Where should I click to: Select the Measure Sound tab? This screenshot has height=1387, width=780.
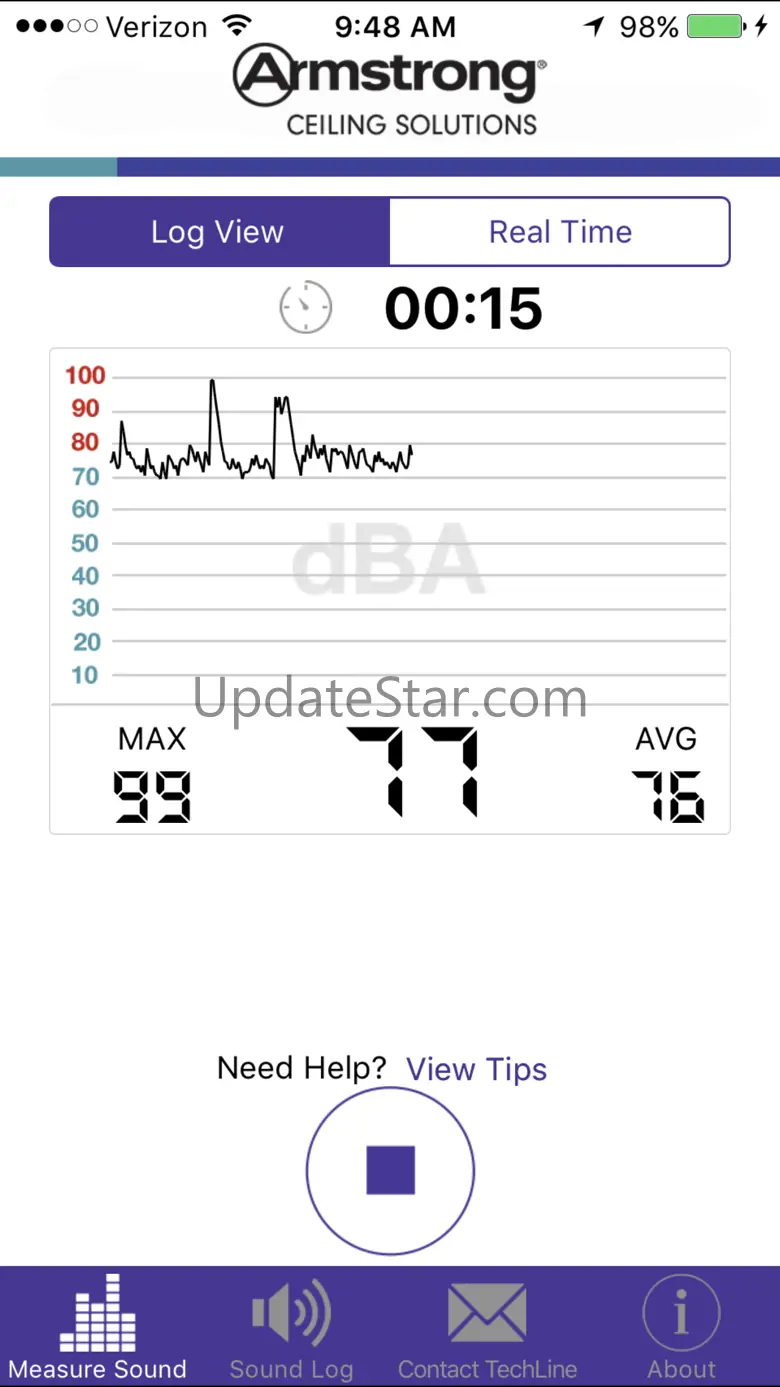tap(97, 1328)
